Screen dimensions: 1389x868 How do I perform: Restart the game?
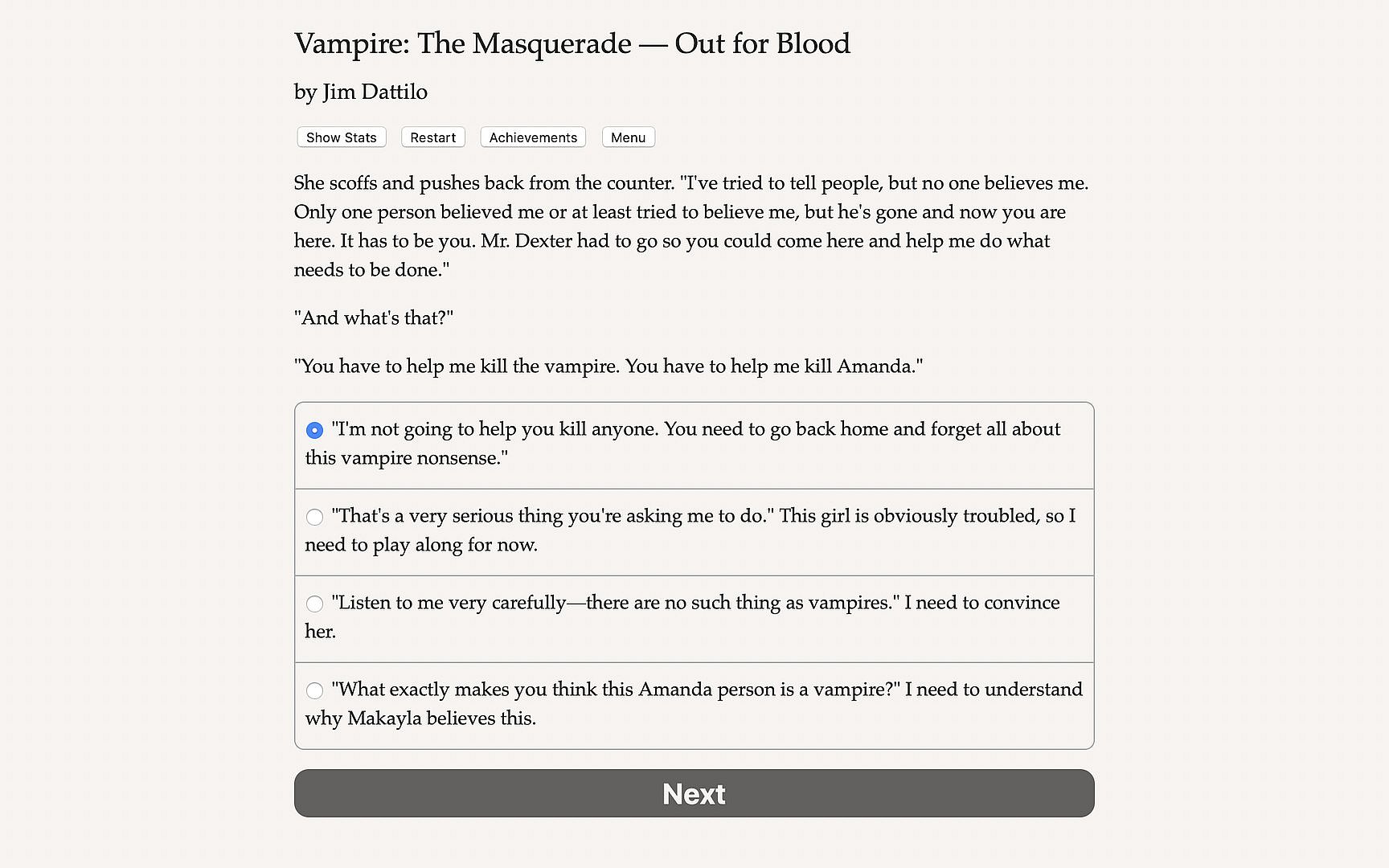(432, 137)
